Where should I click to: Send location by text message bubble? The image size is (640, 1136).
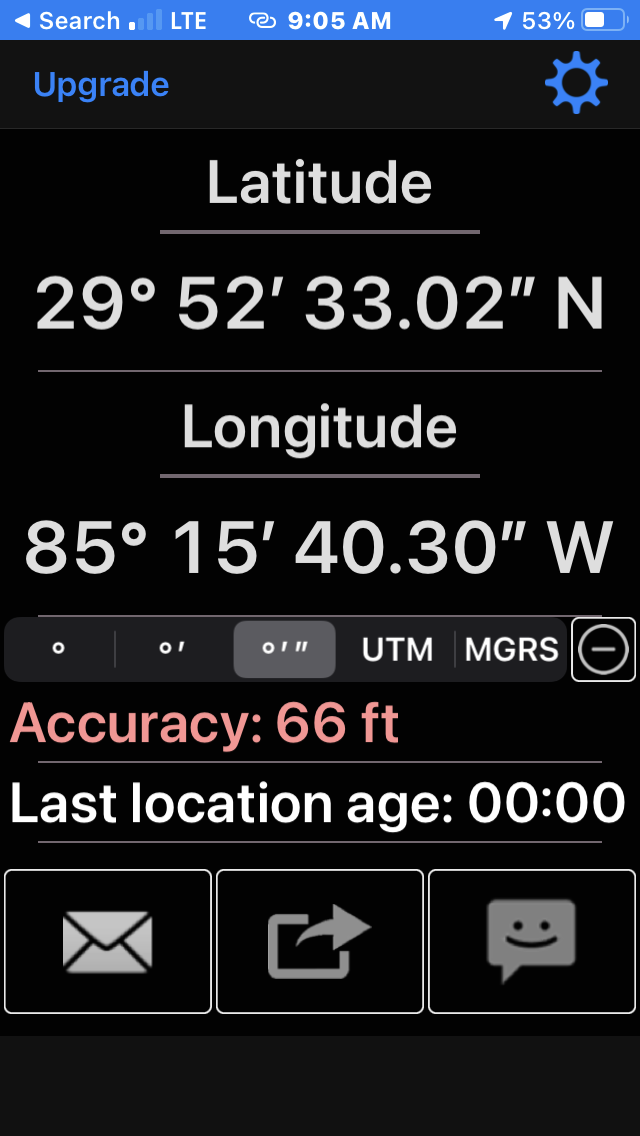[x=532, y=941]
